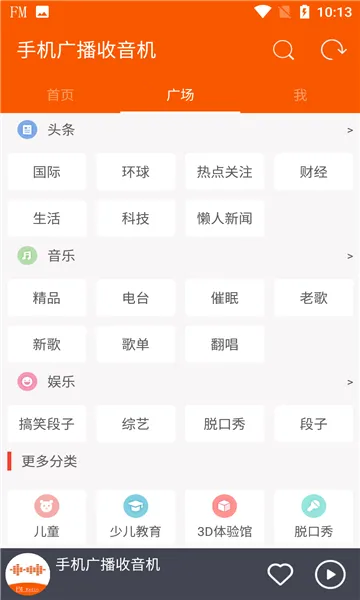Open the 翻唱 category
Screen dimensions: 360x600
(225, 344)
